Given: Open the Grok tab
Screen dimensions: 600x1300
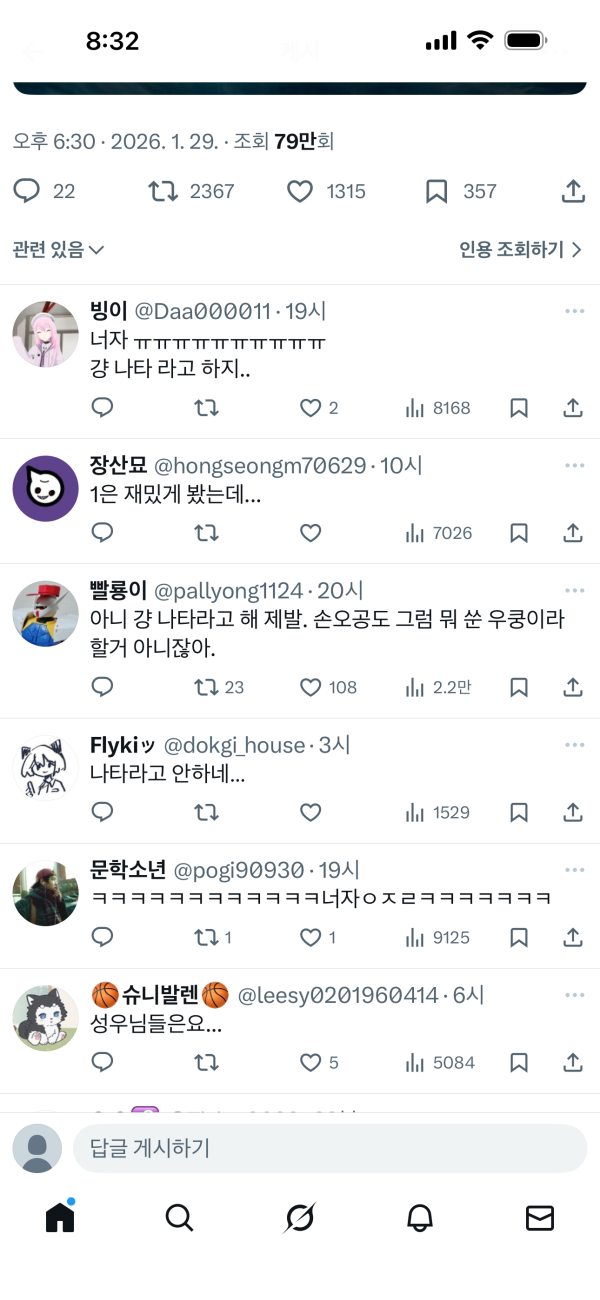Looking at the screenshot, I should tap(299, 1217).
